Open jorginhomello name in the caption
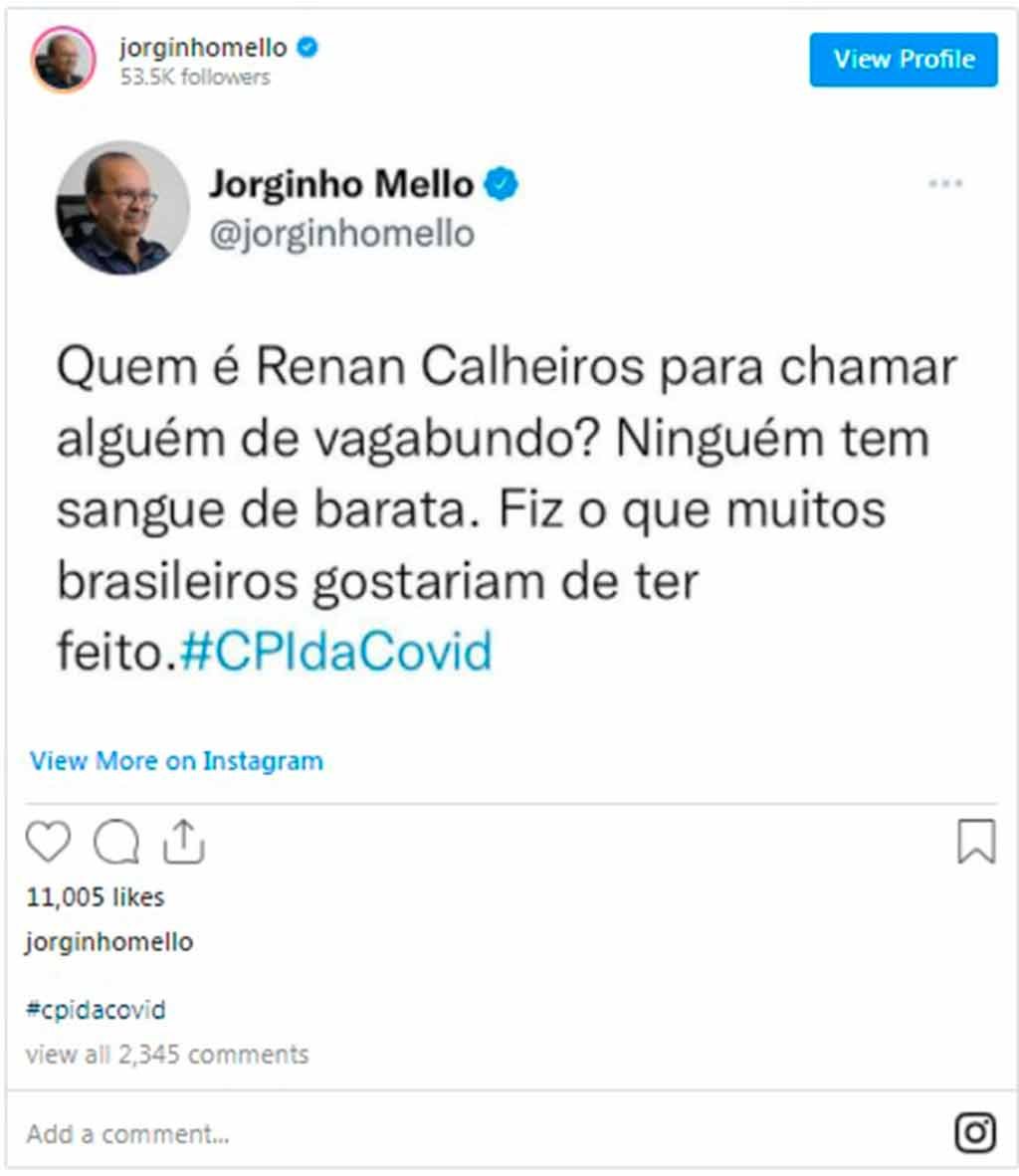 109,941
